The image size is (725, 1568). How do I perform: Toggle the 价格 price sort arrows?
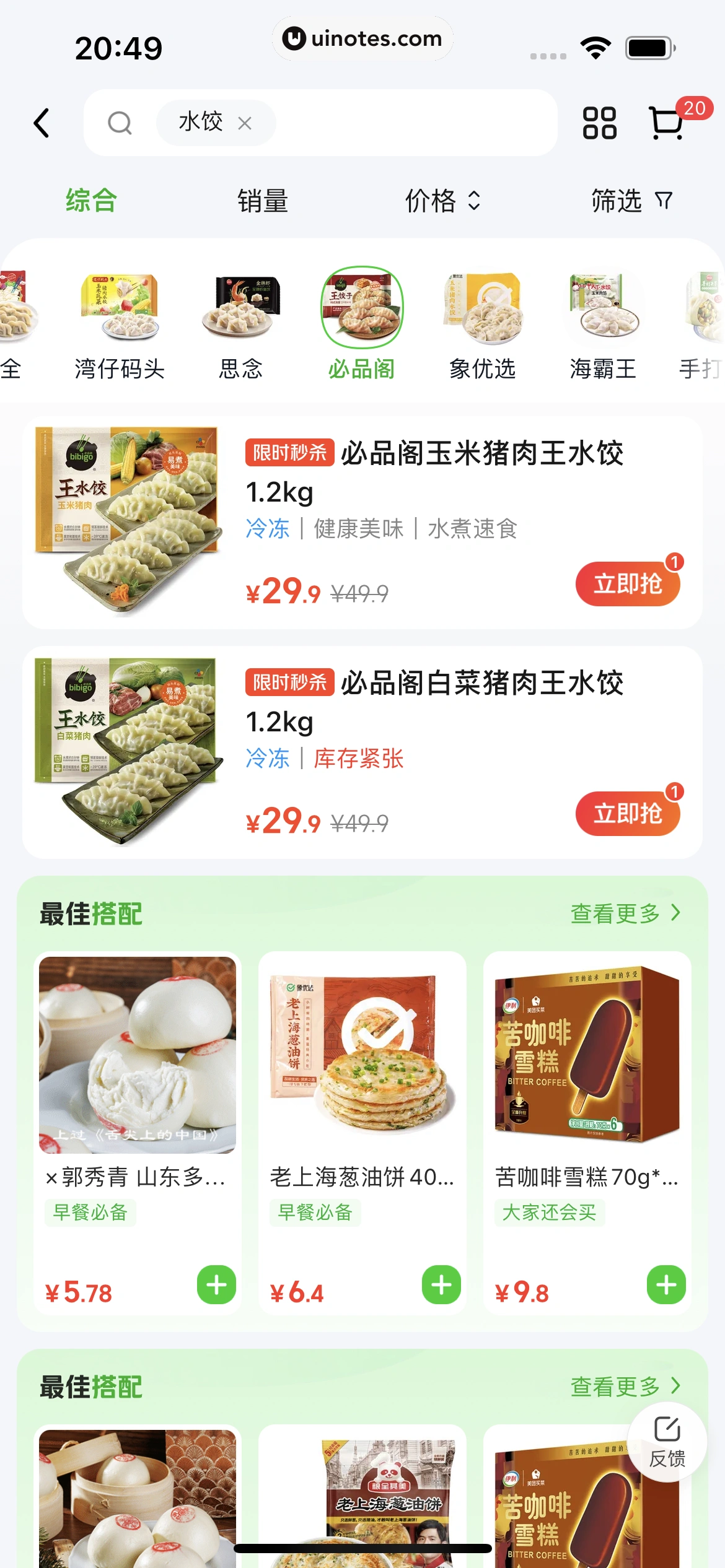tap(442, 200)
